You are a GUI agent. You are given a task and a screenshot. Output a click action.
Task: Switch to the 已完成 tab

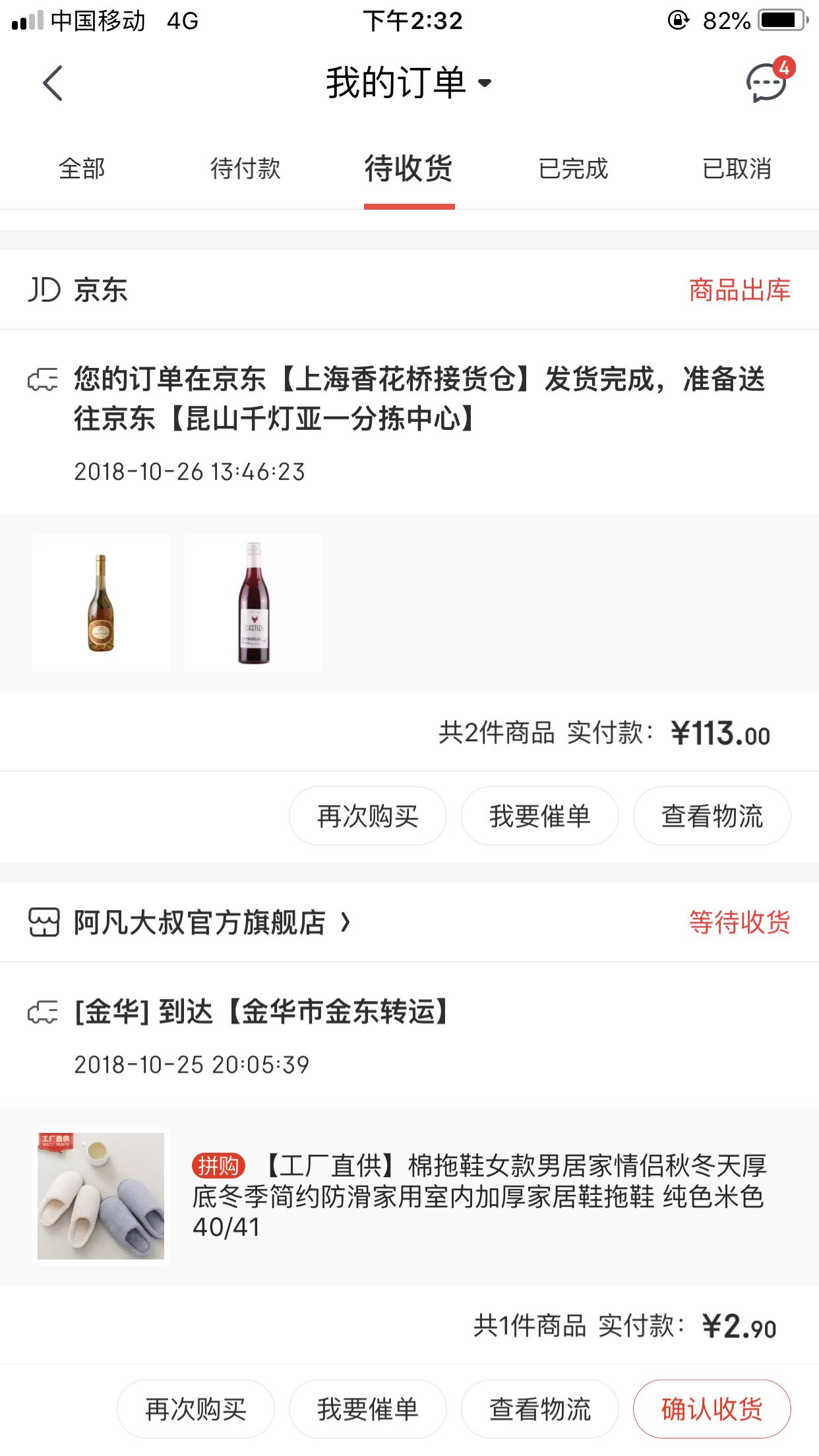[573, 169]
